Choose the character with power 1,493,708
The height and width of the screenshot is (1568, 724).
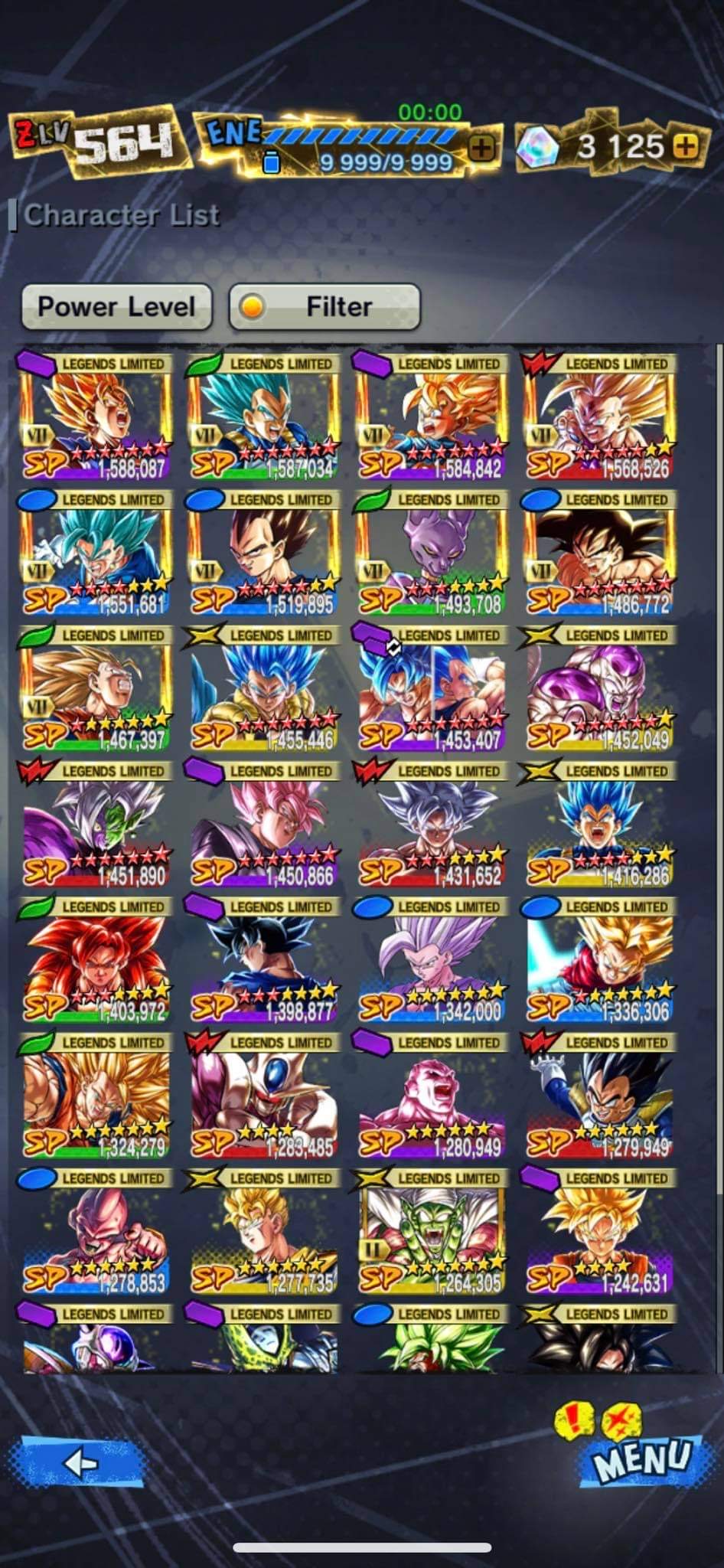(431, 553)
